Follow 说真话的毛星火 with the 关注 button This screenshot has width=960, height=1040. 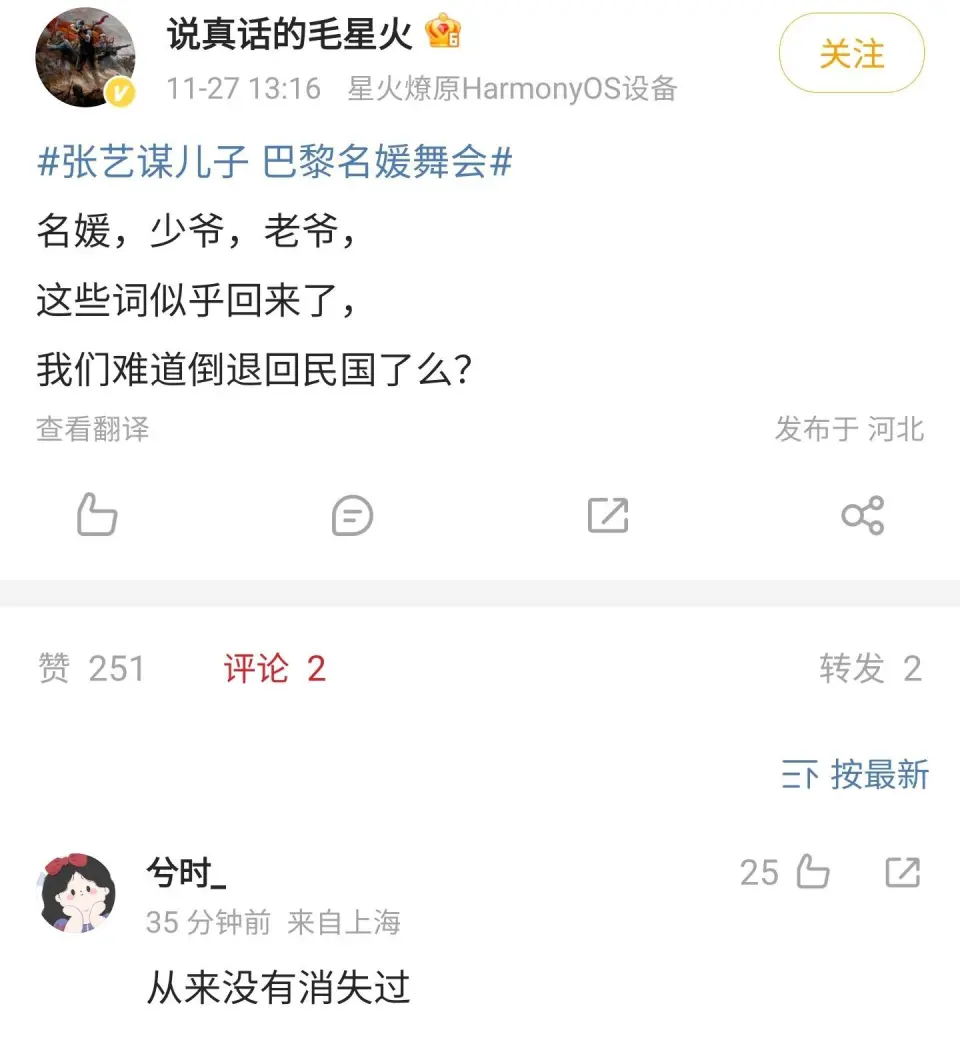[851, 54]
